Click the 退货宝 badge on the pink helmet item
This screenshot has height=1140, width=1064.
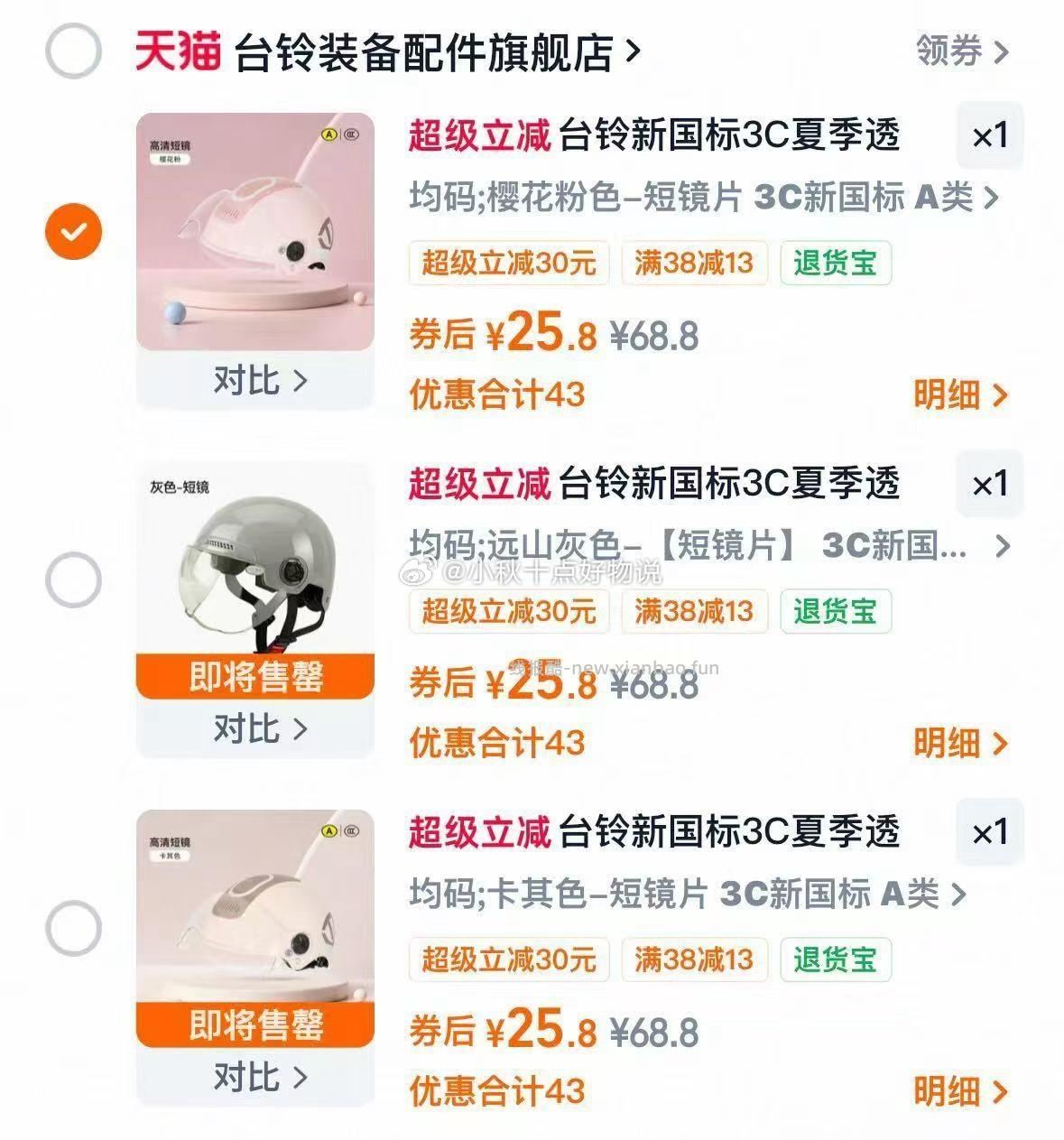pyautogui.click(x=835, y=263)
